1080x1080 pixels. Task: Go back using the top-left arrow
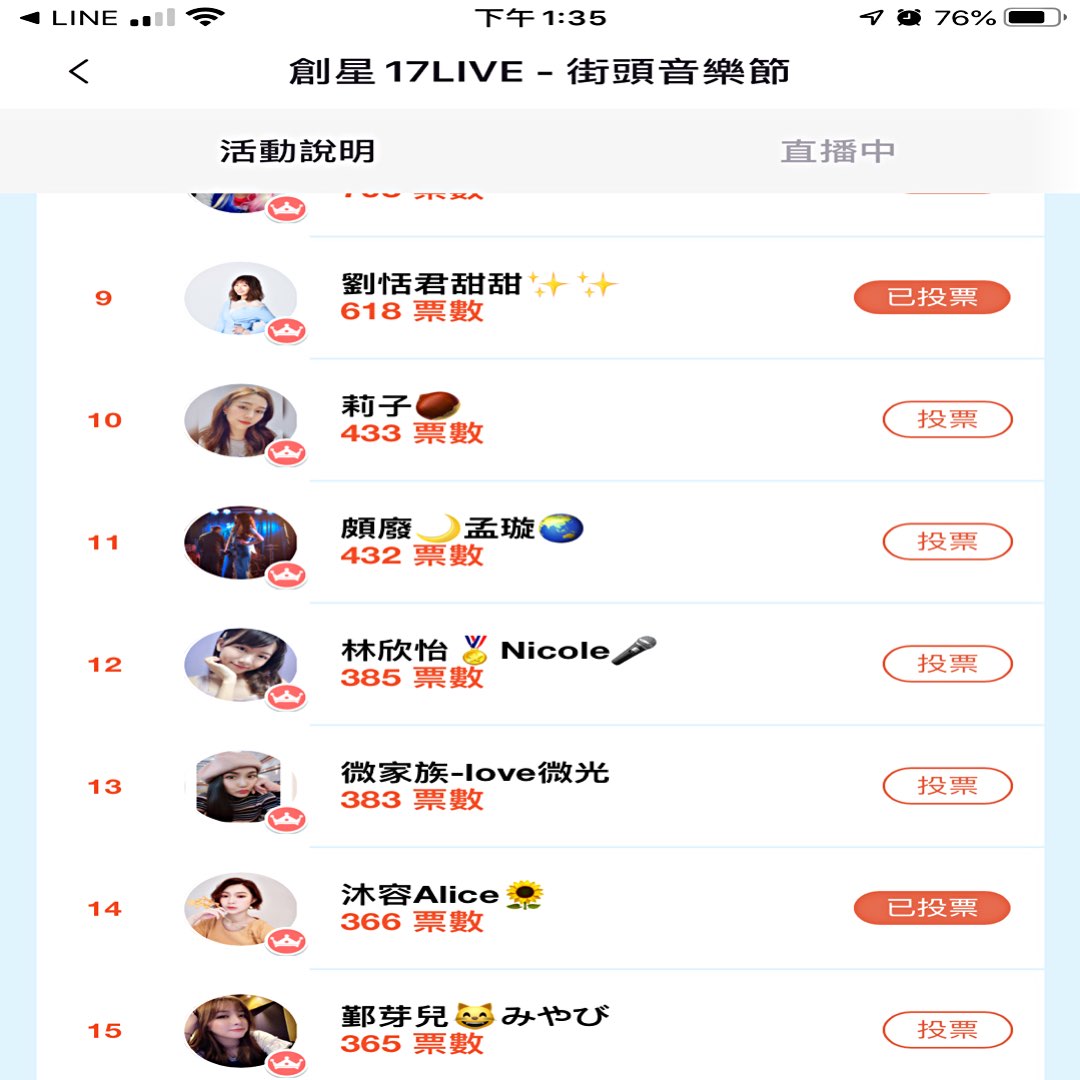79,71
